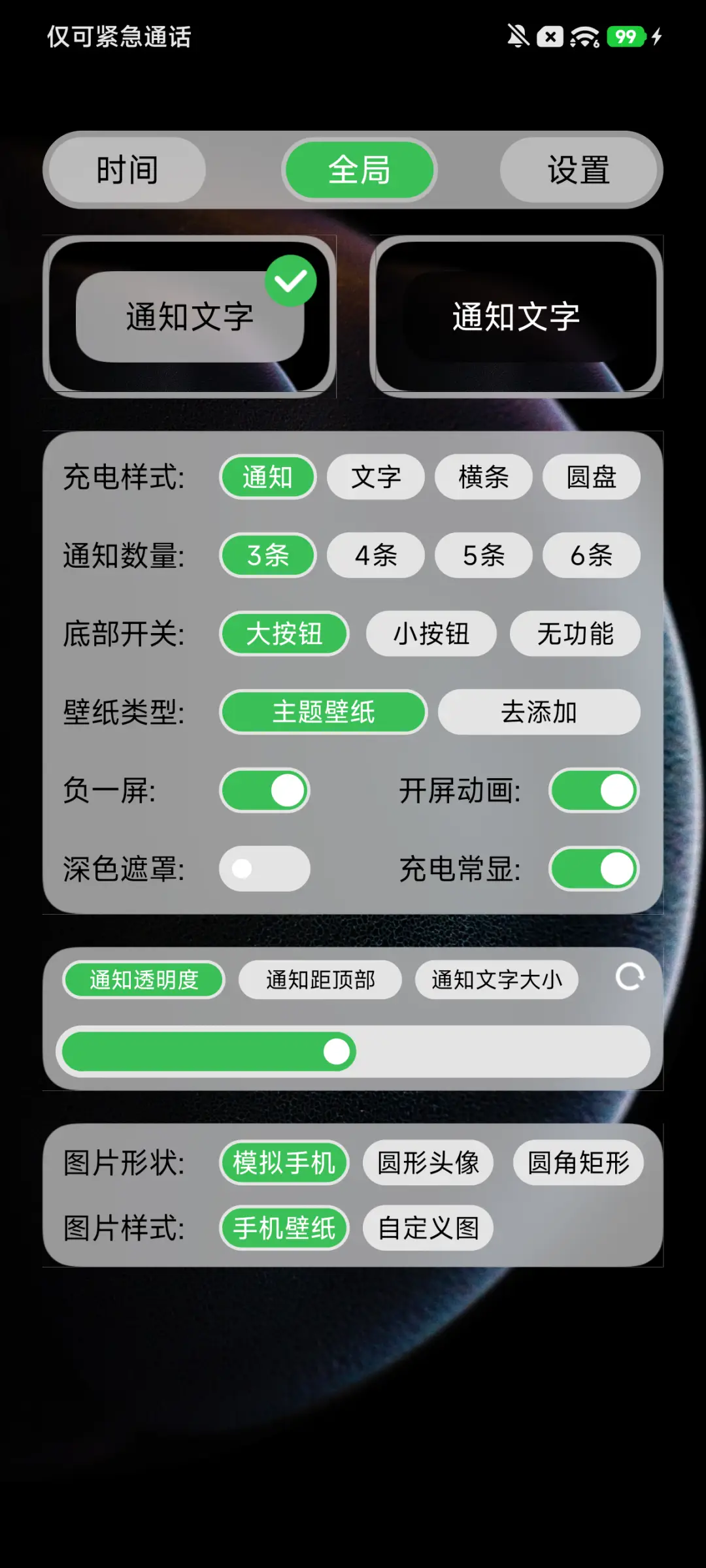Screen dimensions: 706x1568
Task: Select the 通知距顶部 adjustment option
Action: 321,979
